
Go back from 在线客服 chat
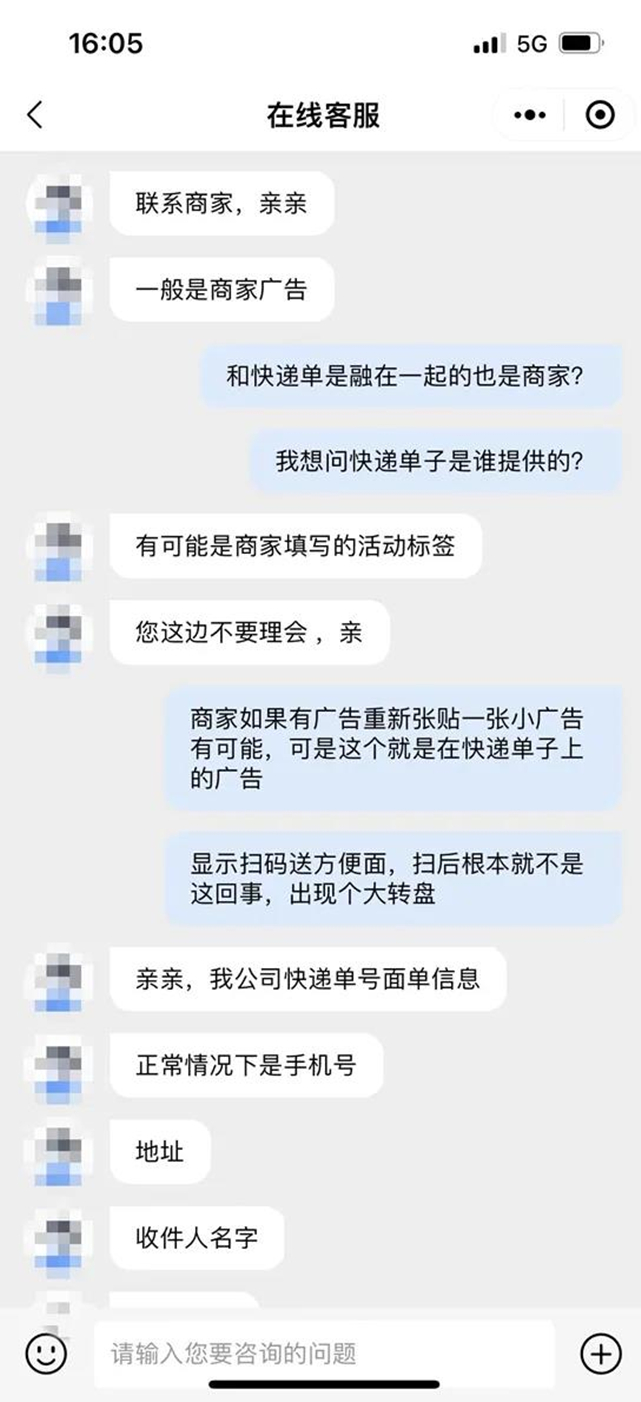36,115
